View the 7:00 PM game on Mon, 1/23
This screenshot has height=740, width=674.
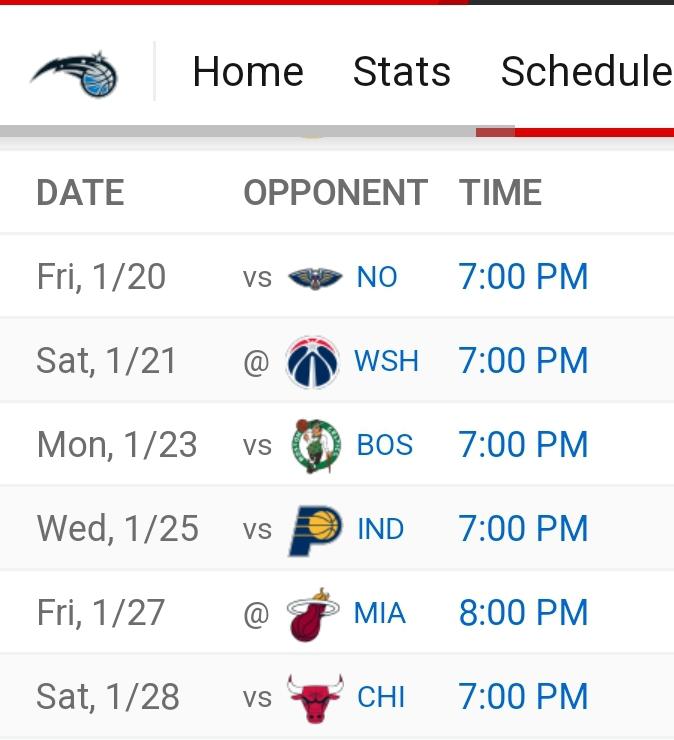523,445
